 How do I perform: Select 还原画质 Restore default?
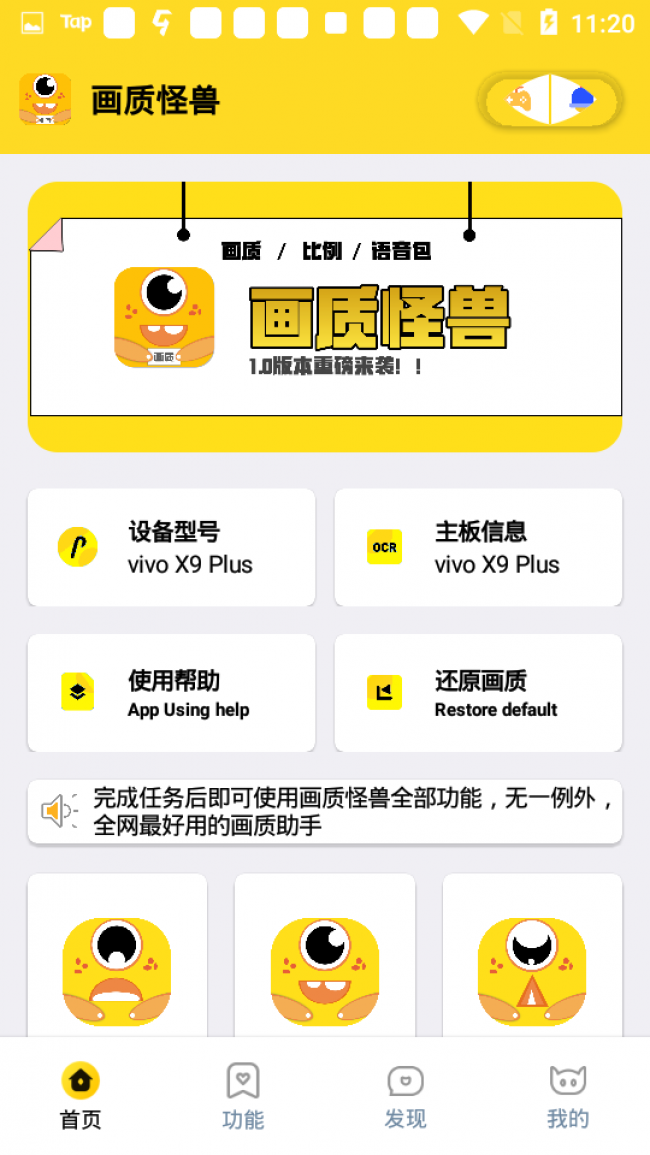pos(478,693)
